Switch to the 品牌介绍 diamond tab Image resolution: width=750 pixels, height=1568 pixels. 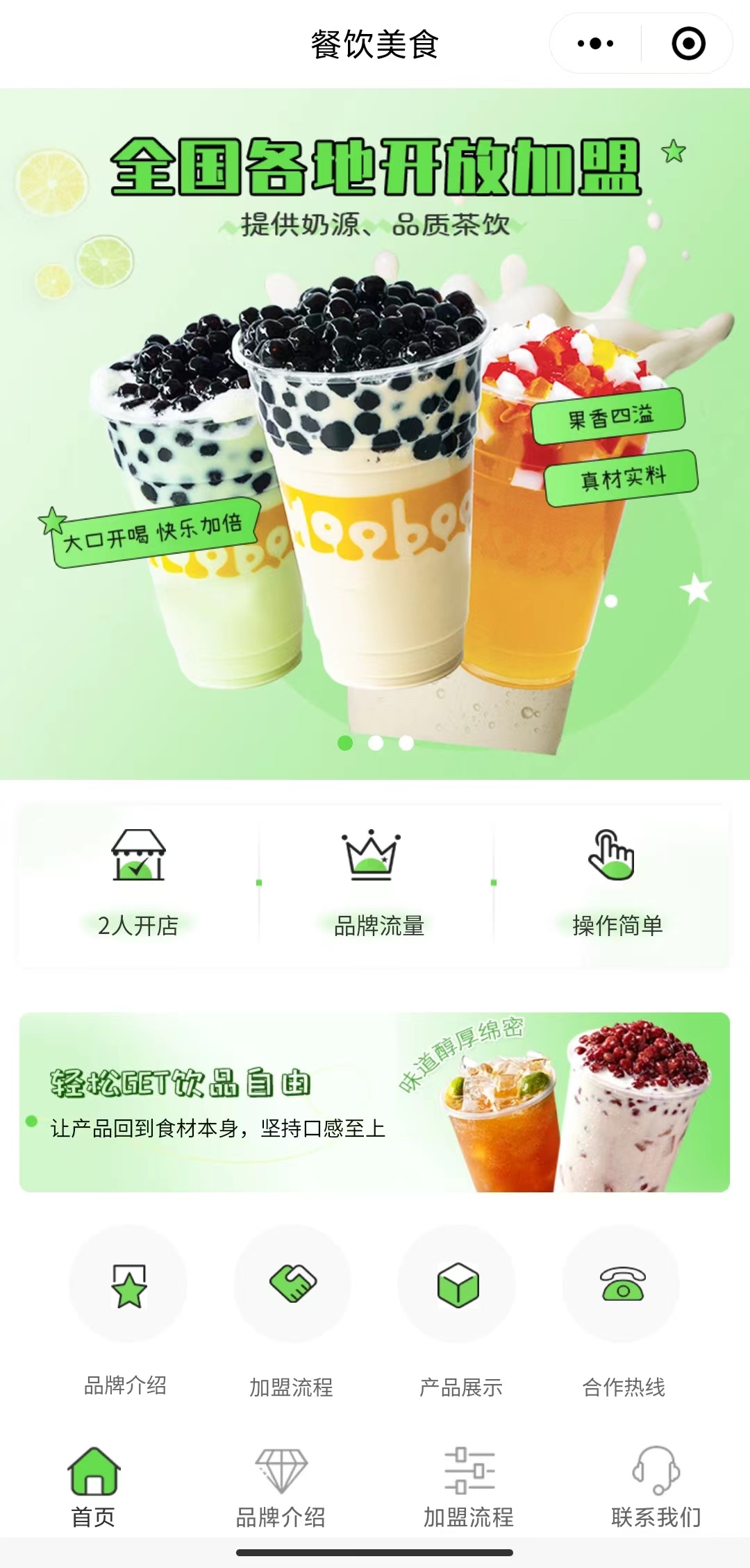(281, 1487)
